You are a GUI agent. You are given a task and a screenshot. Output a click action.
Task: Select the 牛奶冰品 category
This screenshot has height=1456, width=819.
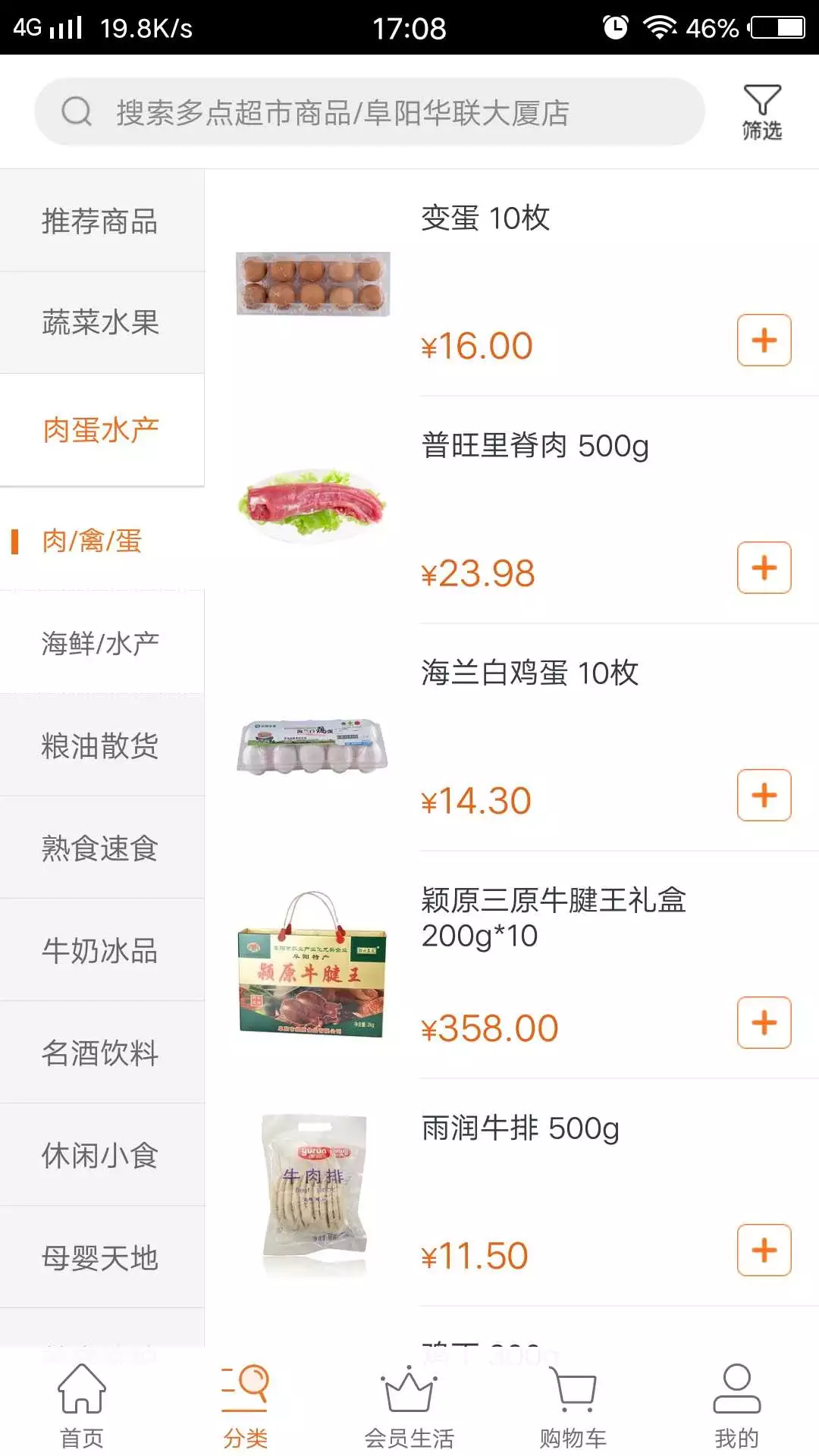coord(101,951)
